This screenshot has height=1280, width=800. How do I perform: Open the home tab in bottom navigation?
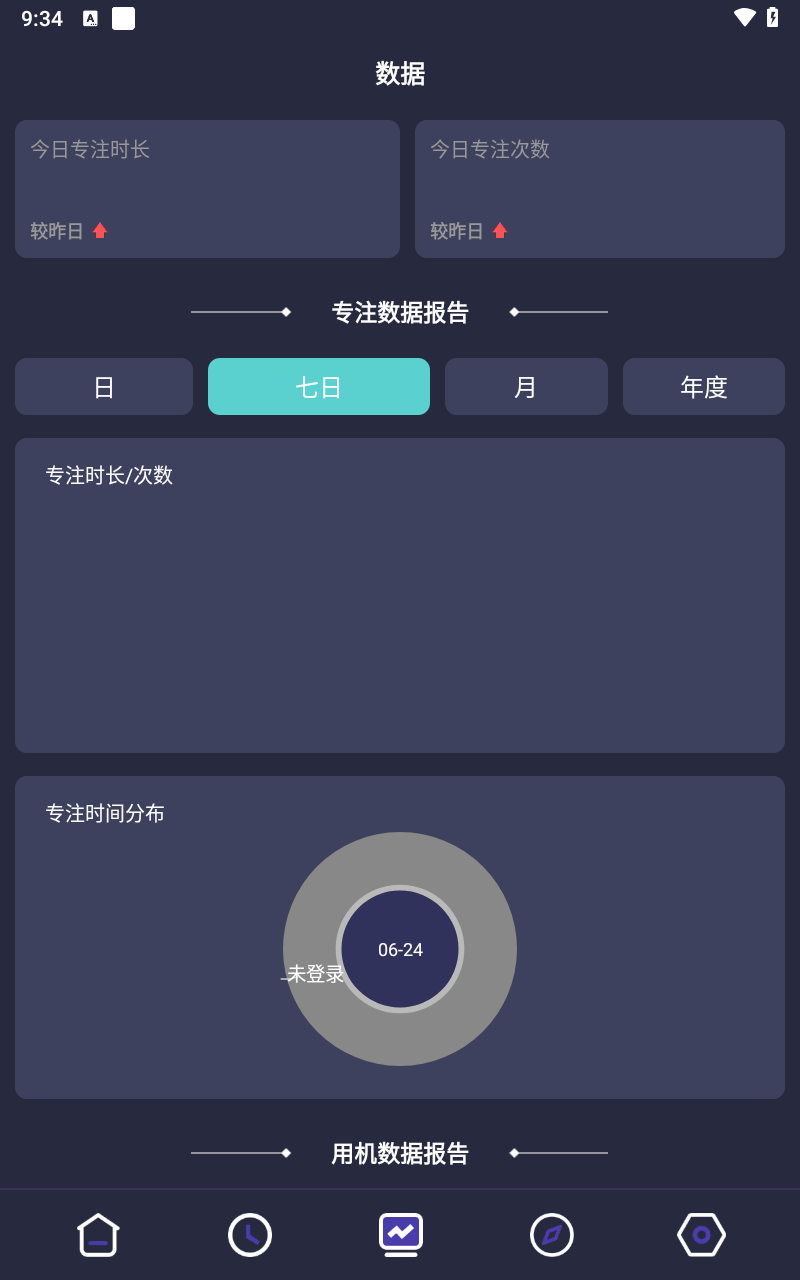point(98,1234)
